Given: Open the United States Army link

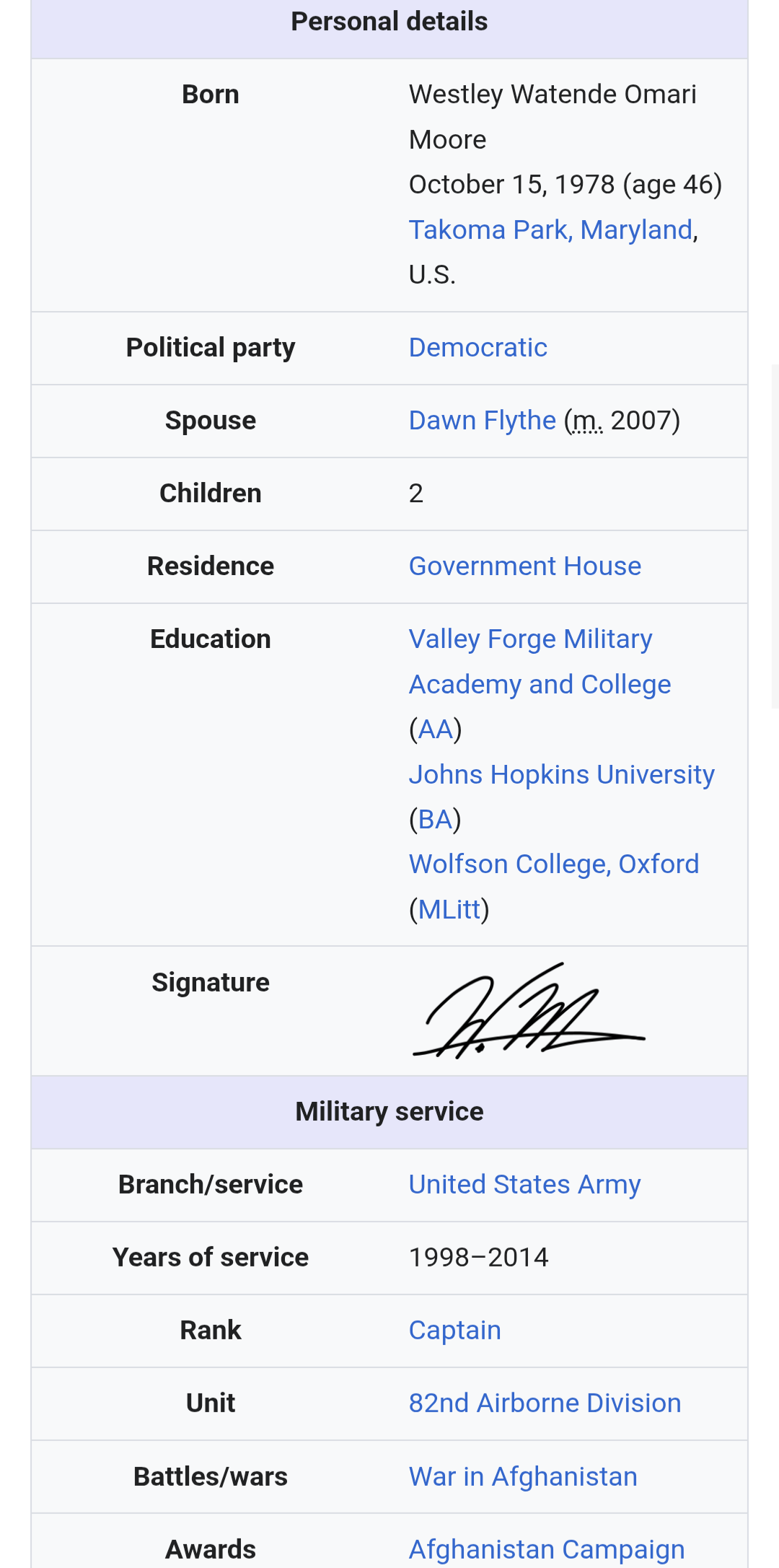Looking at the screenshot, I should (525, 1185).
